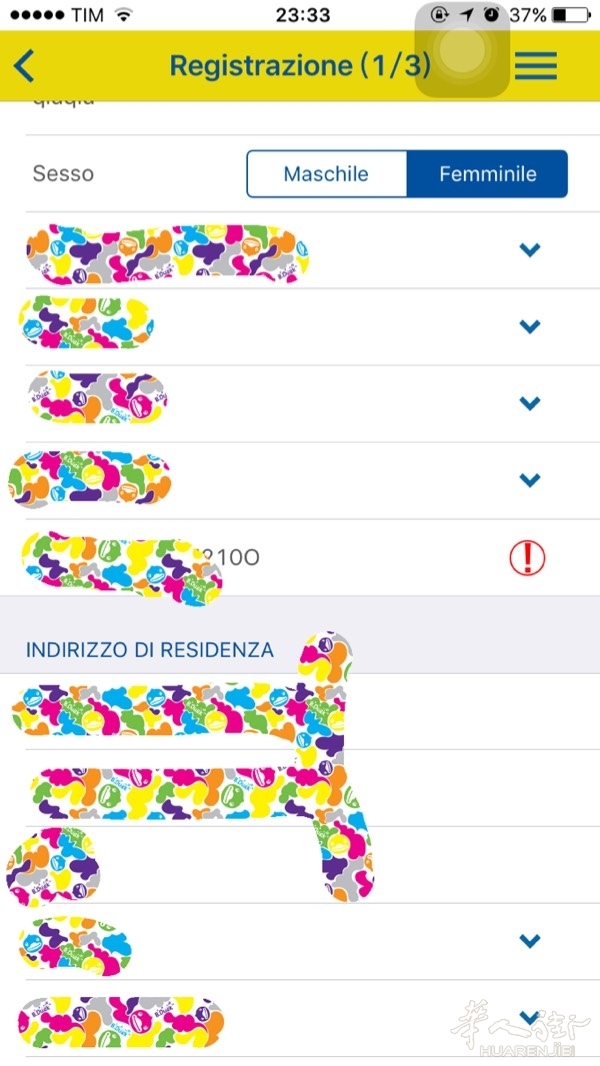
Task: Go back from the Registrazione screen
Action: pos(25,66)
